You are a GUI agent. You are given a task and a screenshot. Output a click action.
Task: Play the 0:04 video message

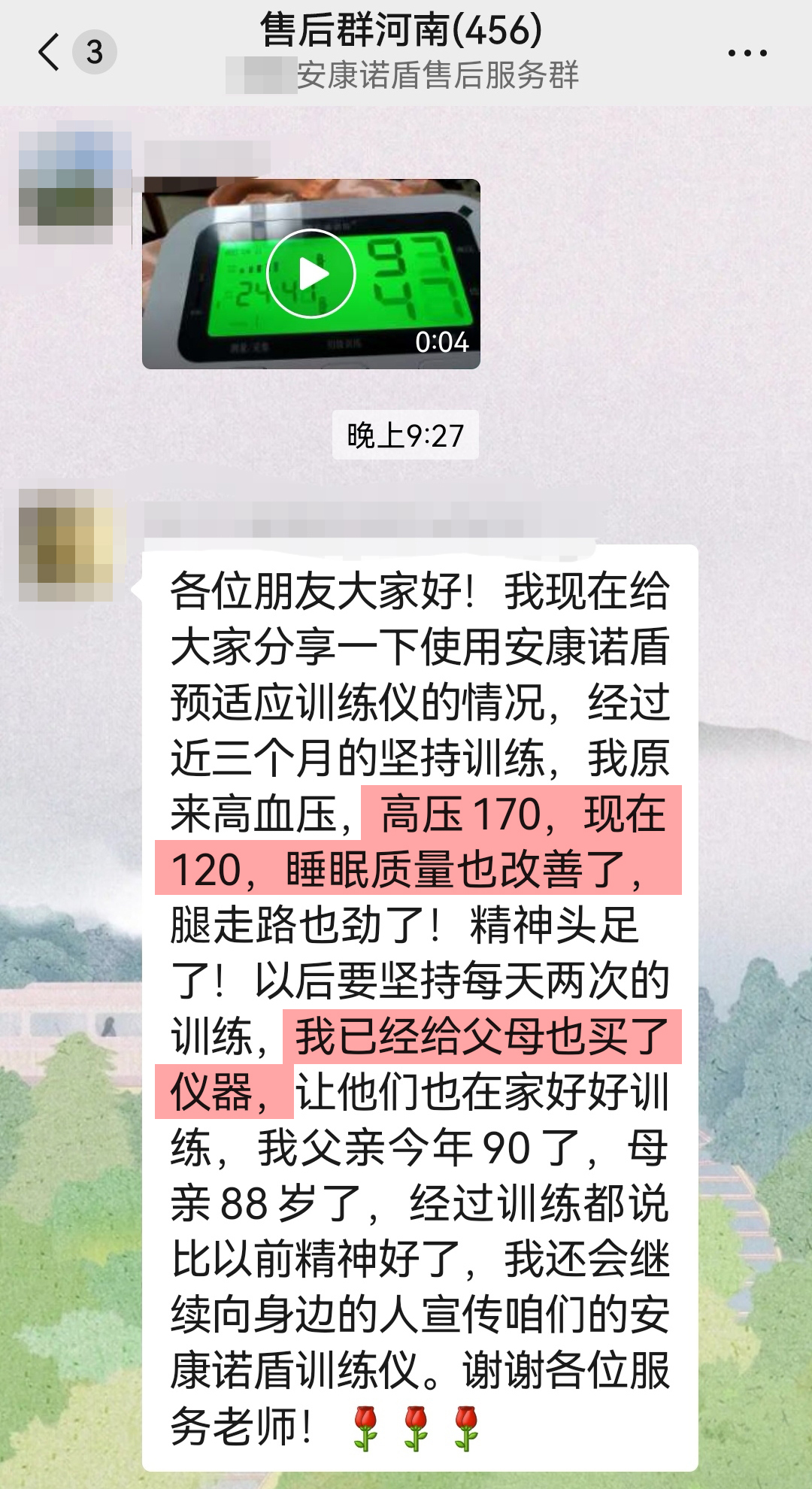coord(311,274)
